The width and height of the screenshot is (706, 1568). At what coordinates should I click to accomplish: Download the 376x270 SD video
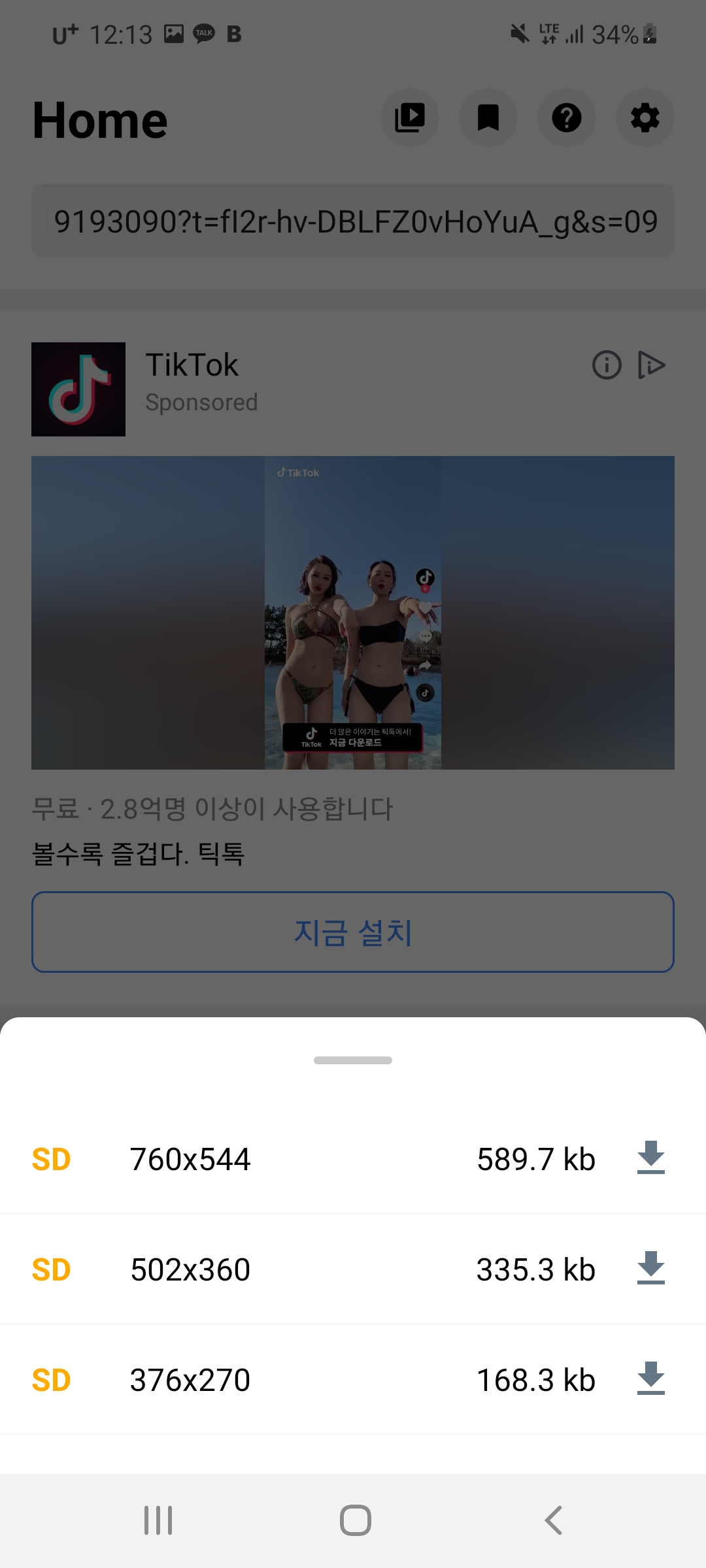click(650, 1379)
